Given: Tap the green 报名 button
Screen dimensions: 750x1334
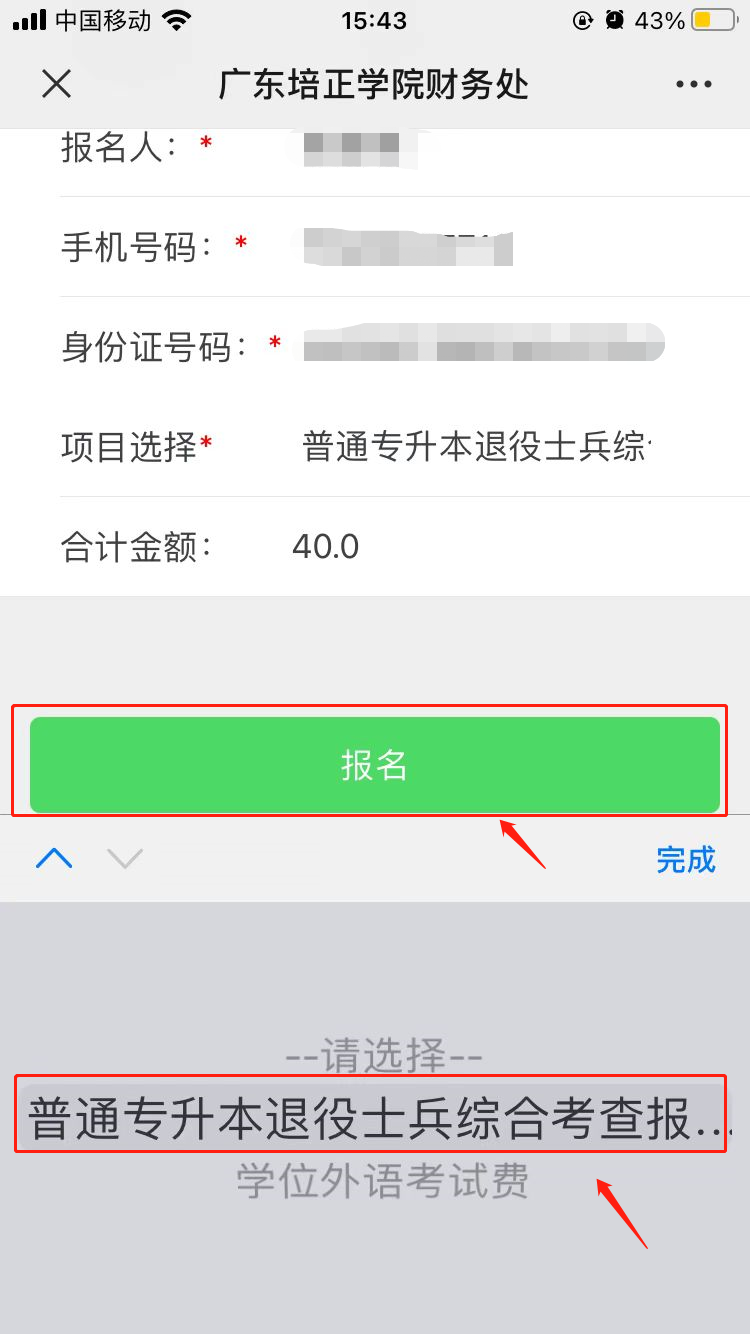Looking at the screenshot, I should tap(374, 765).
